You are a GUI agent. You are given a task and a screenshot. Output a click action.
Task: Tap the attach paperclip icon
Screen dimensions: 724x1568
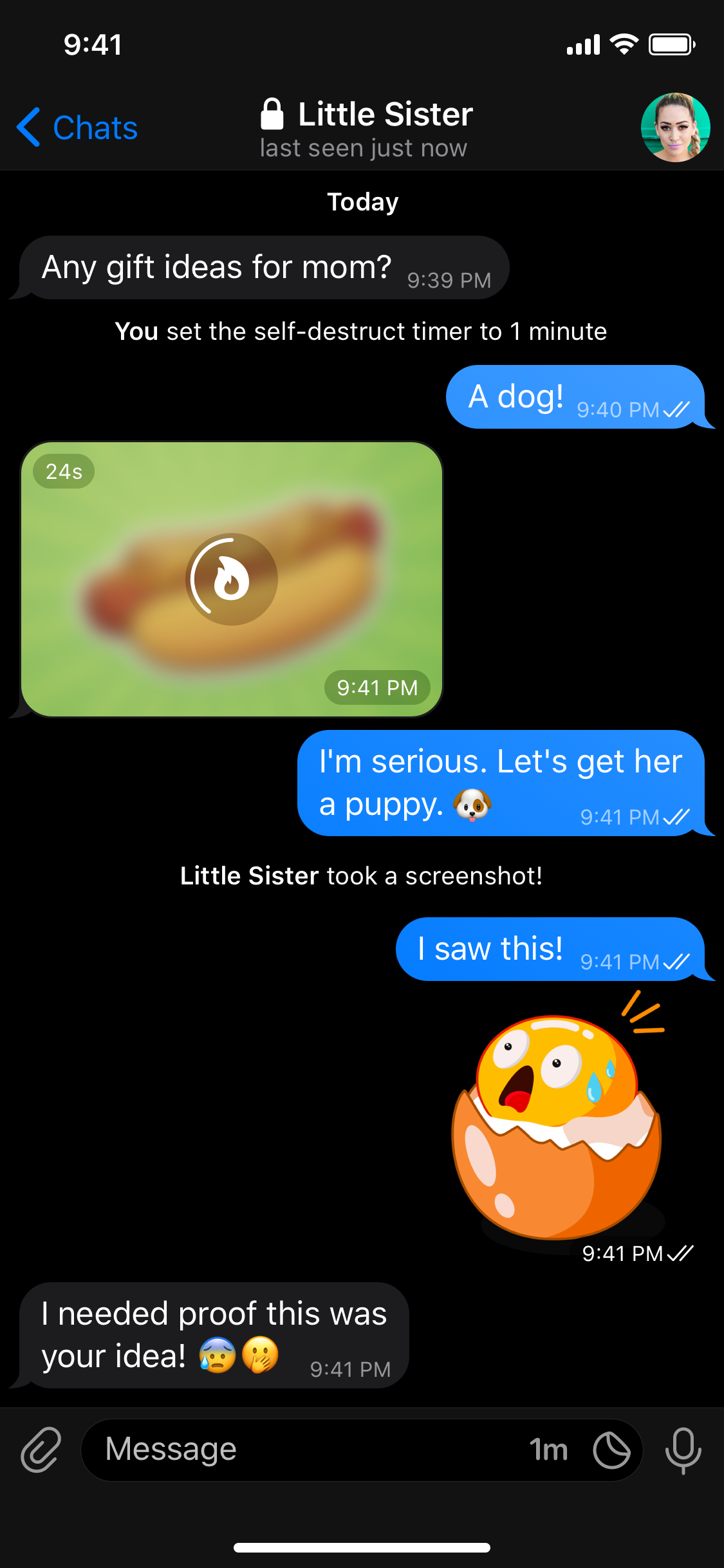41,1450
